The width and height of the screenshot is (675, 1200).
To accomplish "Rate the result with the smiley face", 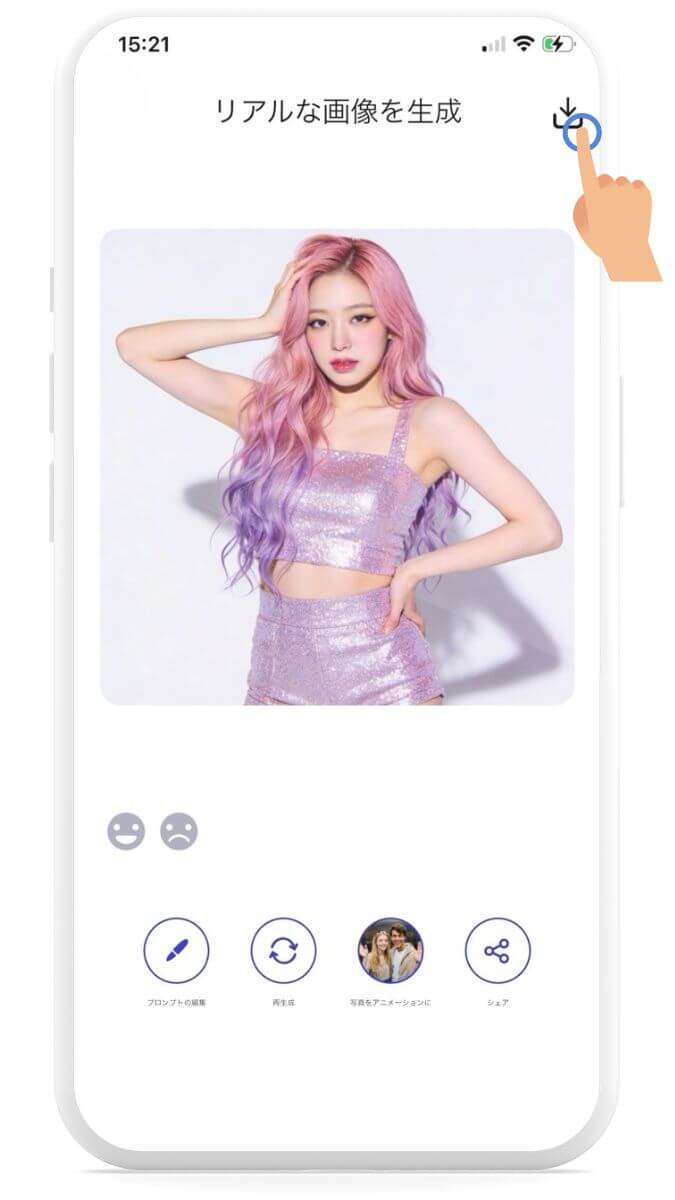I will [x=126, y=831].
